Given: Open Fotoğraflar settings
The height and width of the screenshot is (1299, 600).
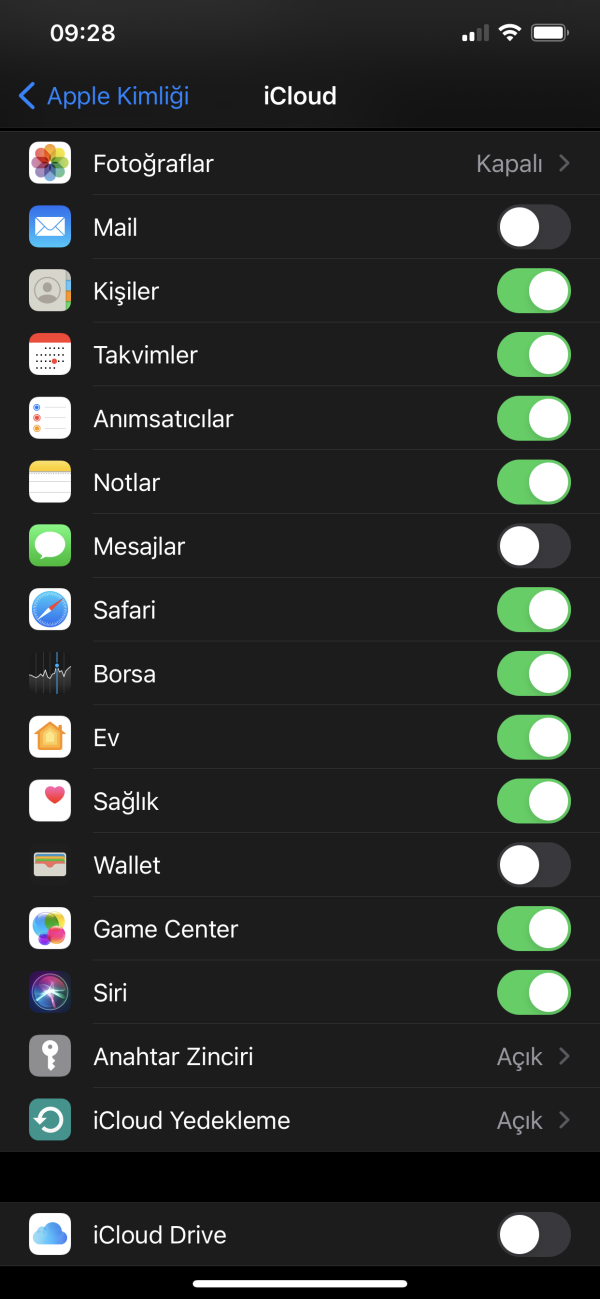Looking at the screenshot, I should click(300, 163).
